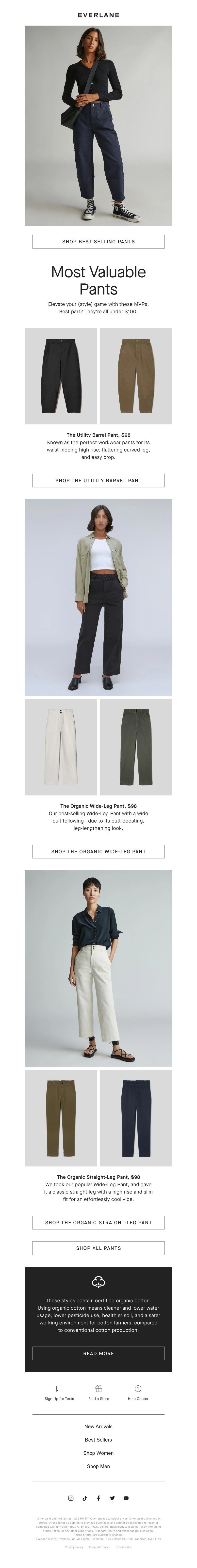
Task: Open the New Arrivals link
Action: (98, 1426)
